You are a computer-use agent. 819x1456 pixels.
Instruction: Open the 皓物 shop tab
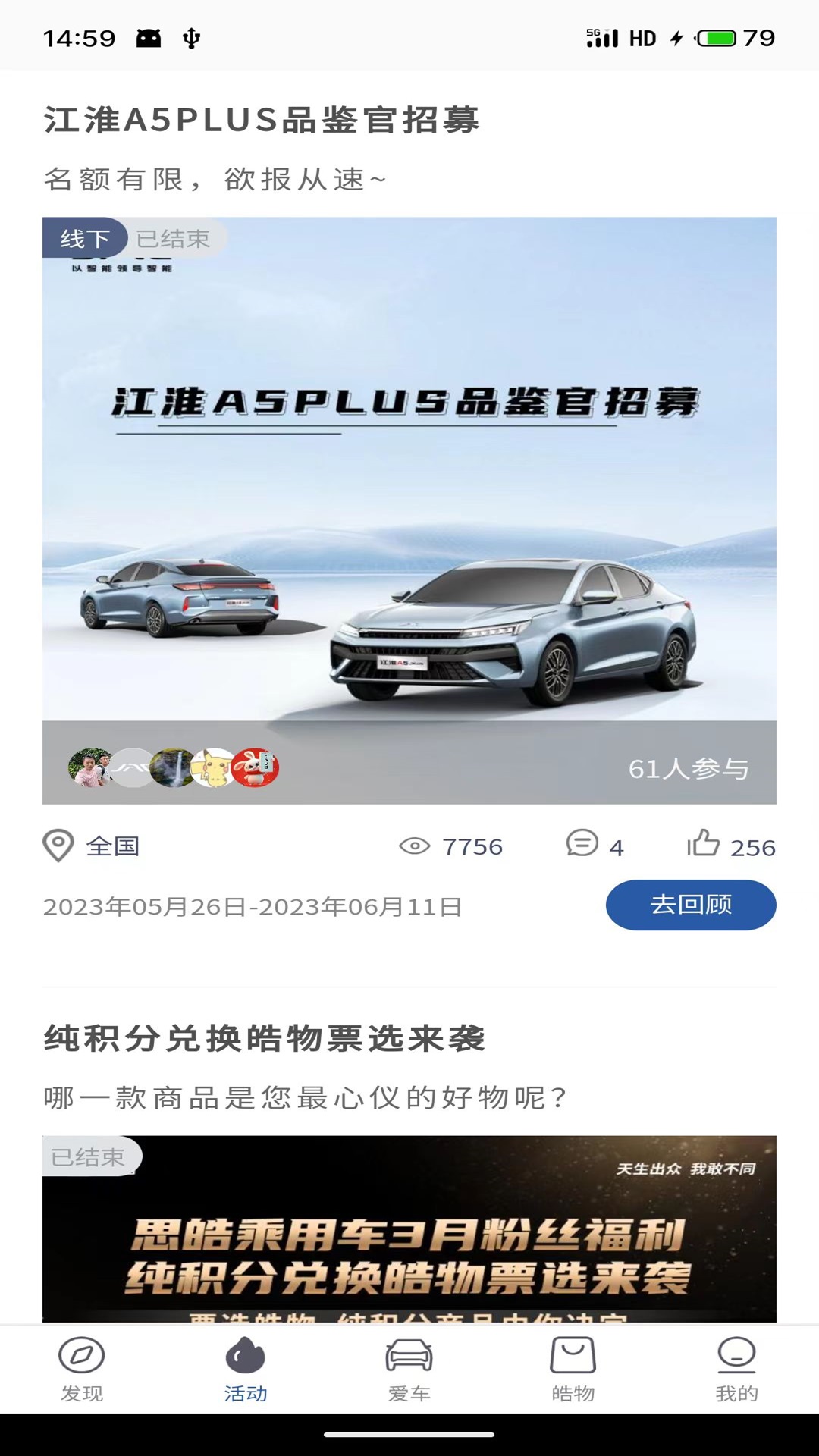(573, 1370)
